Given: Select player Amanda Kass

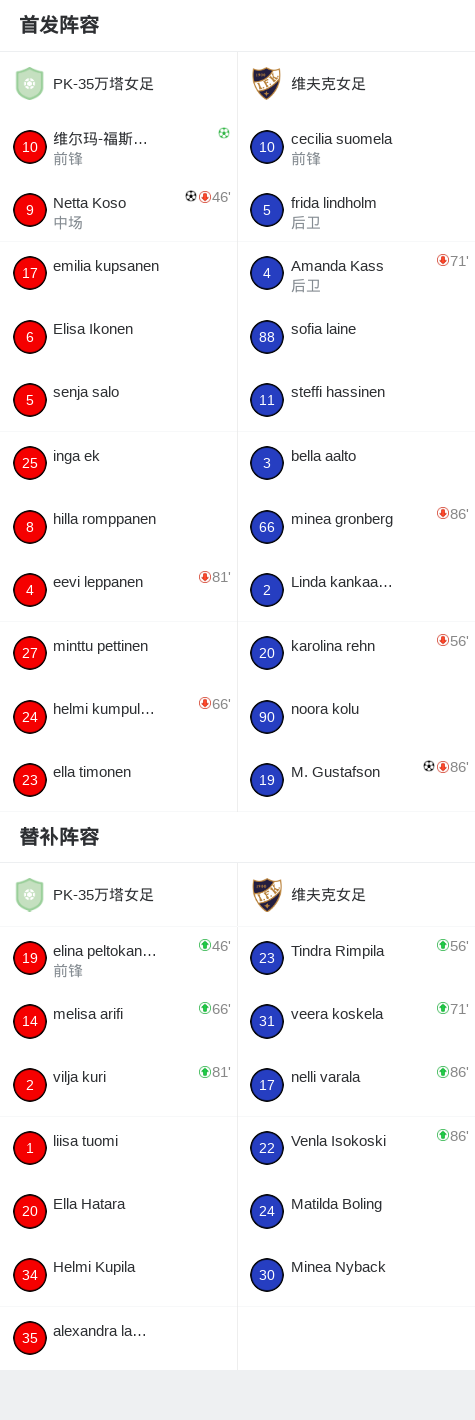Looking at the screenshot, I should [356, 273].
